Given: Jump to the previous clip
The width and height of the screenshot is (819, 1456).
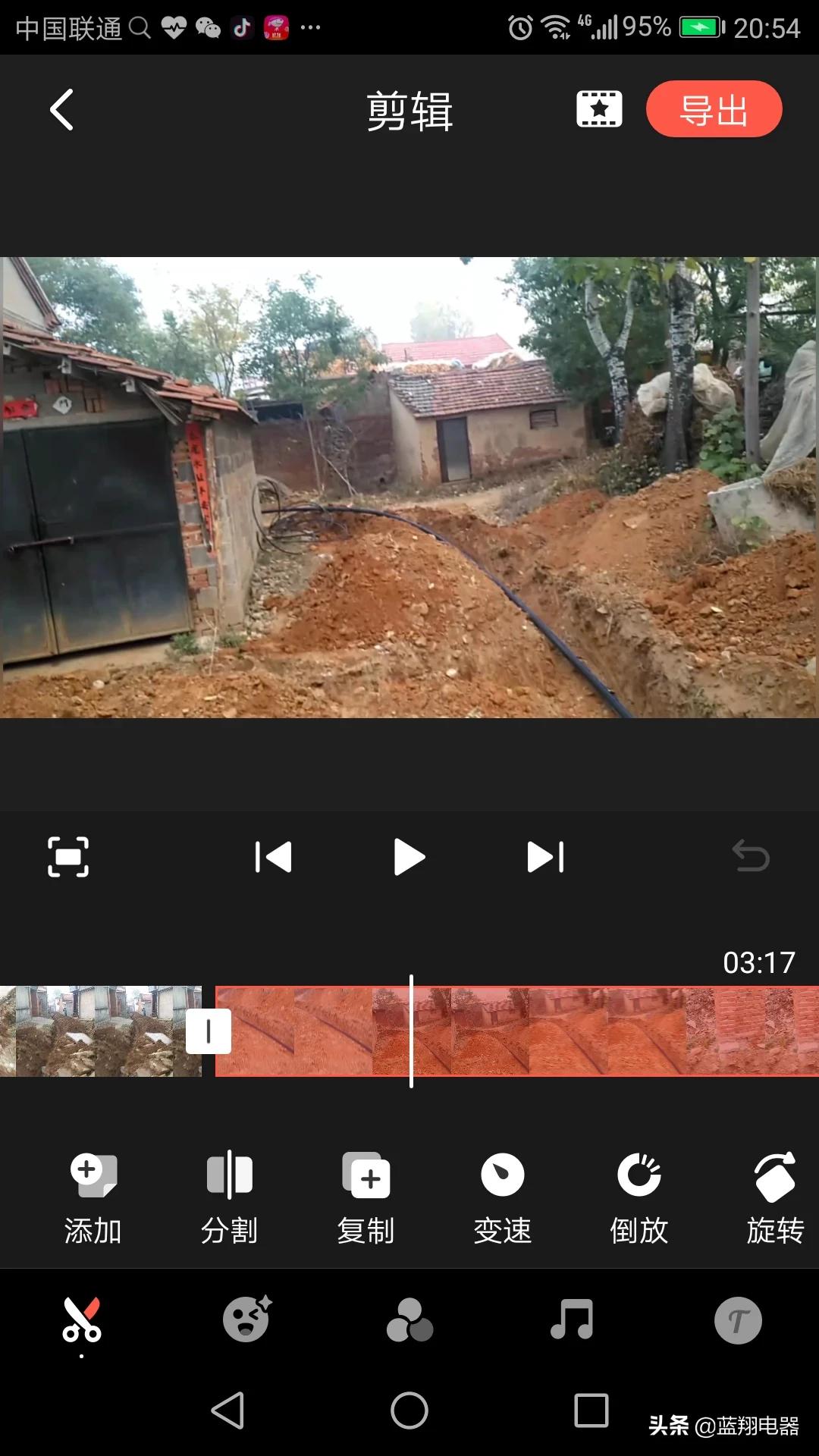Looking at the screenshot, I should pyautogui.click(x=274, y=857).
